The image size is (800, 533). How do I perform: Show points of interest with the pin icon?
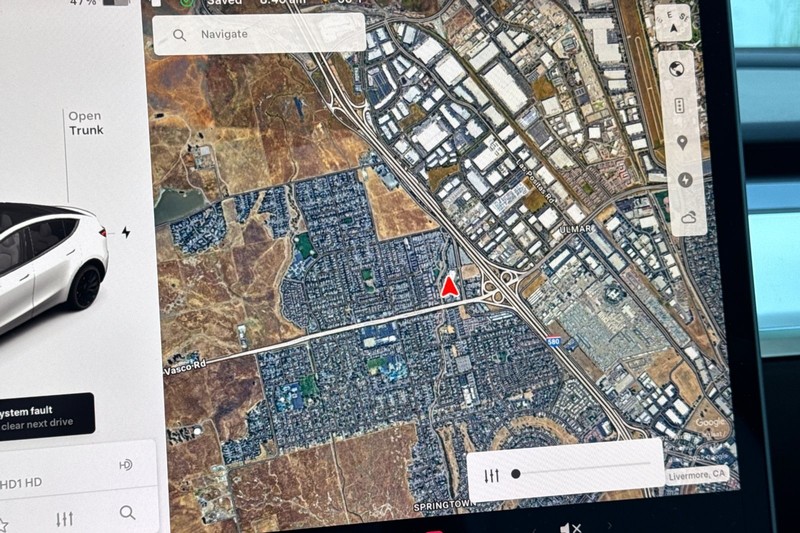(682, 143)
